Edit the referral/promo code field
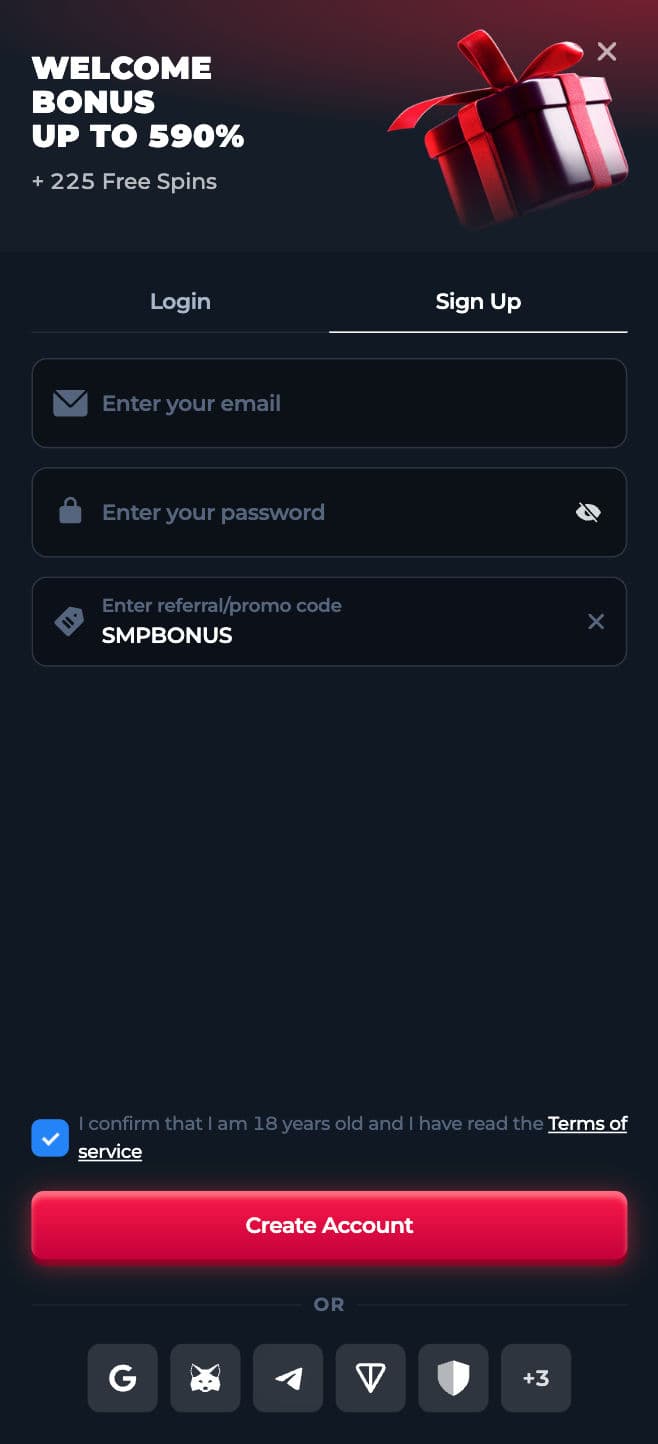The width and height of the screenshot is (658, 1444). point(320,634)
